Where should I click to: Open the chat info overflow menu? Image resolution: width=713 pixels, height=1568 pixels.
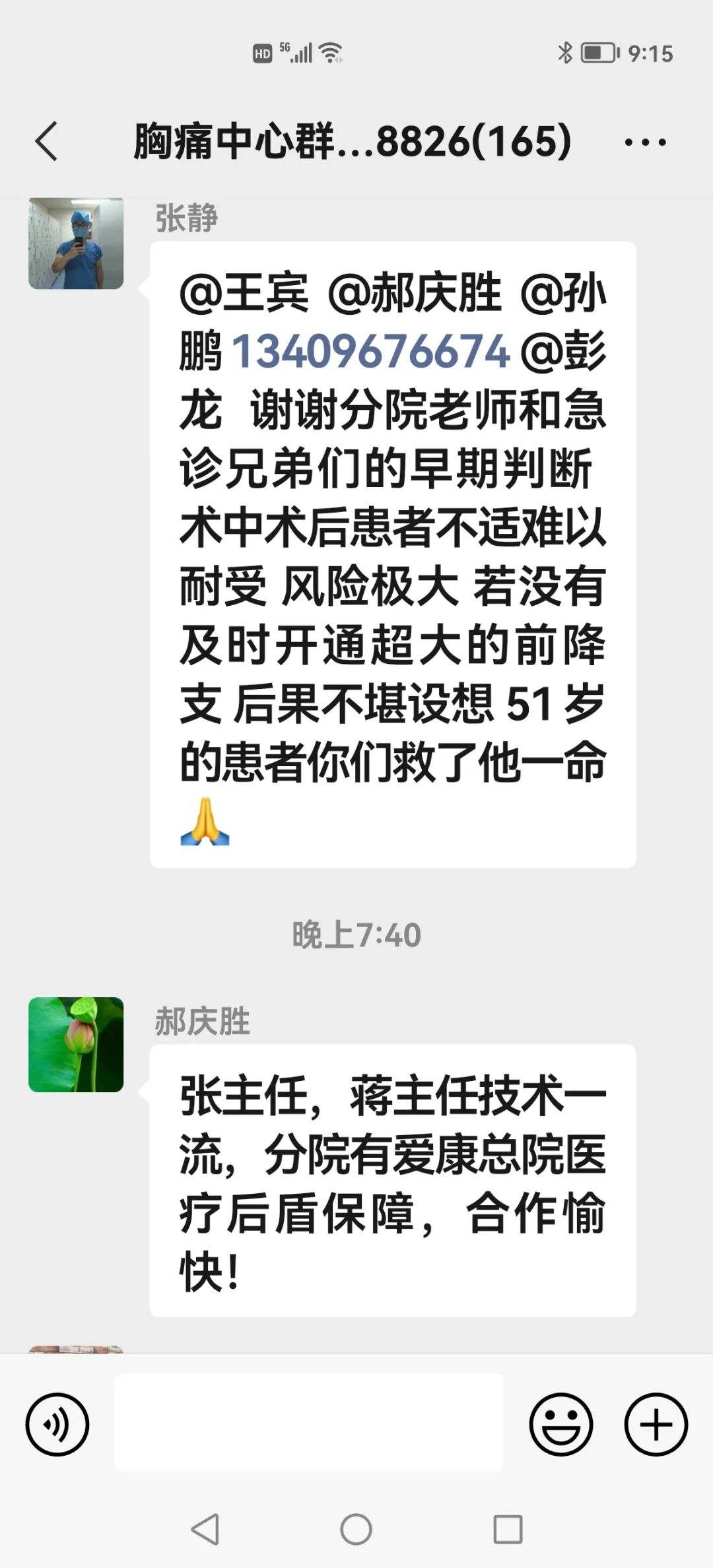click(645, 142)
